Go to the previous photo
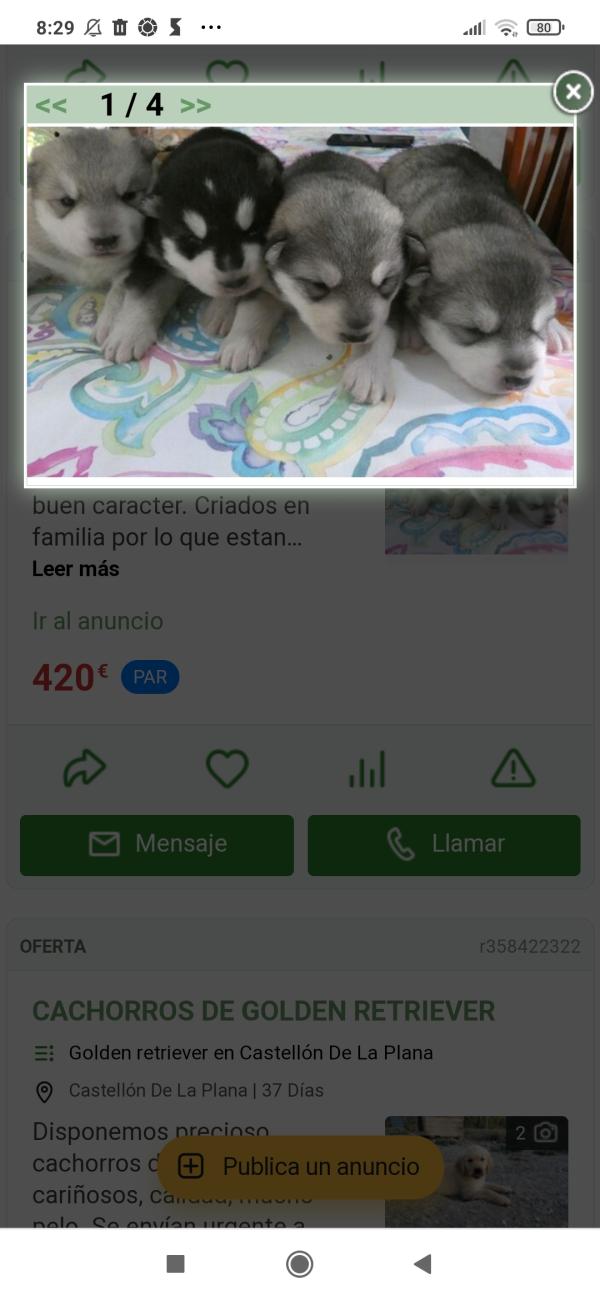The image size is (600, 1300). [x=51, y=105]
